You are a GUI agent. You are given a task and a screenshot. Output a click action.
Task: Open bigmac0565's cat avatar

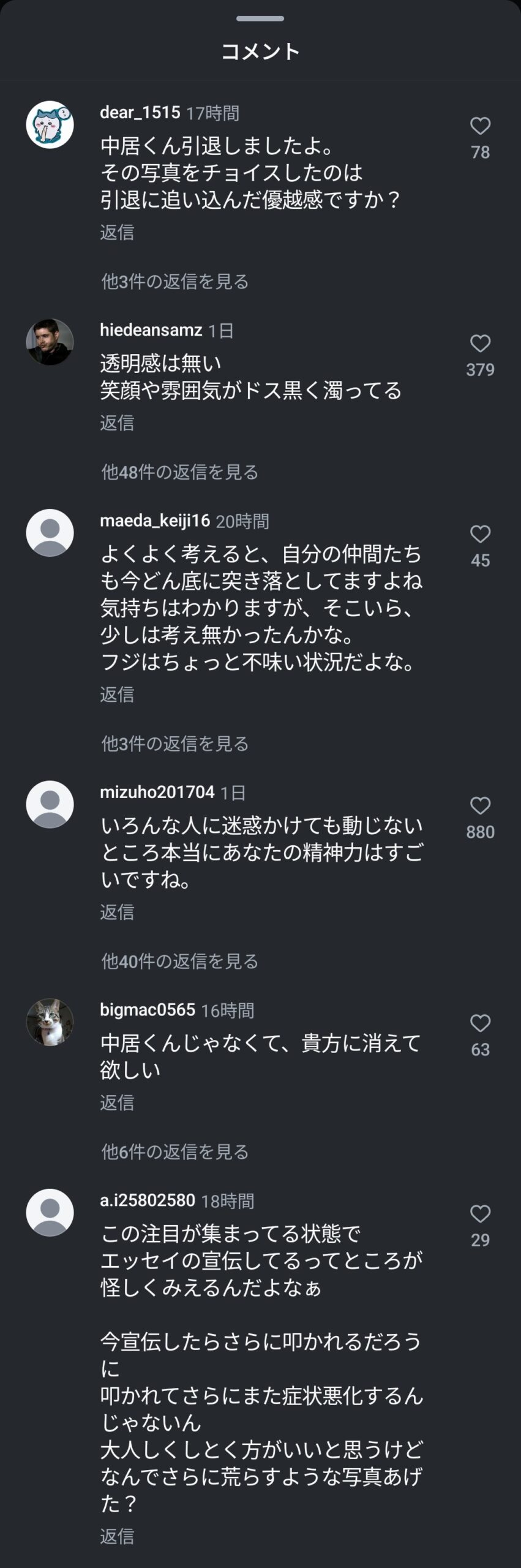tap(50, 1022)
